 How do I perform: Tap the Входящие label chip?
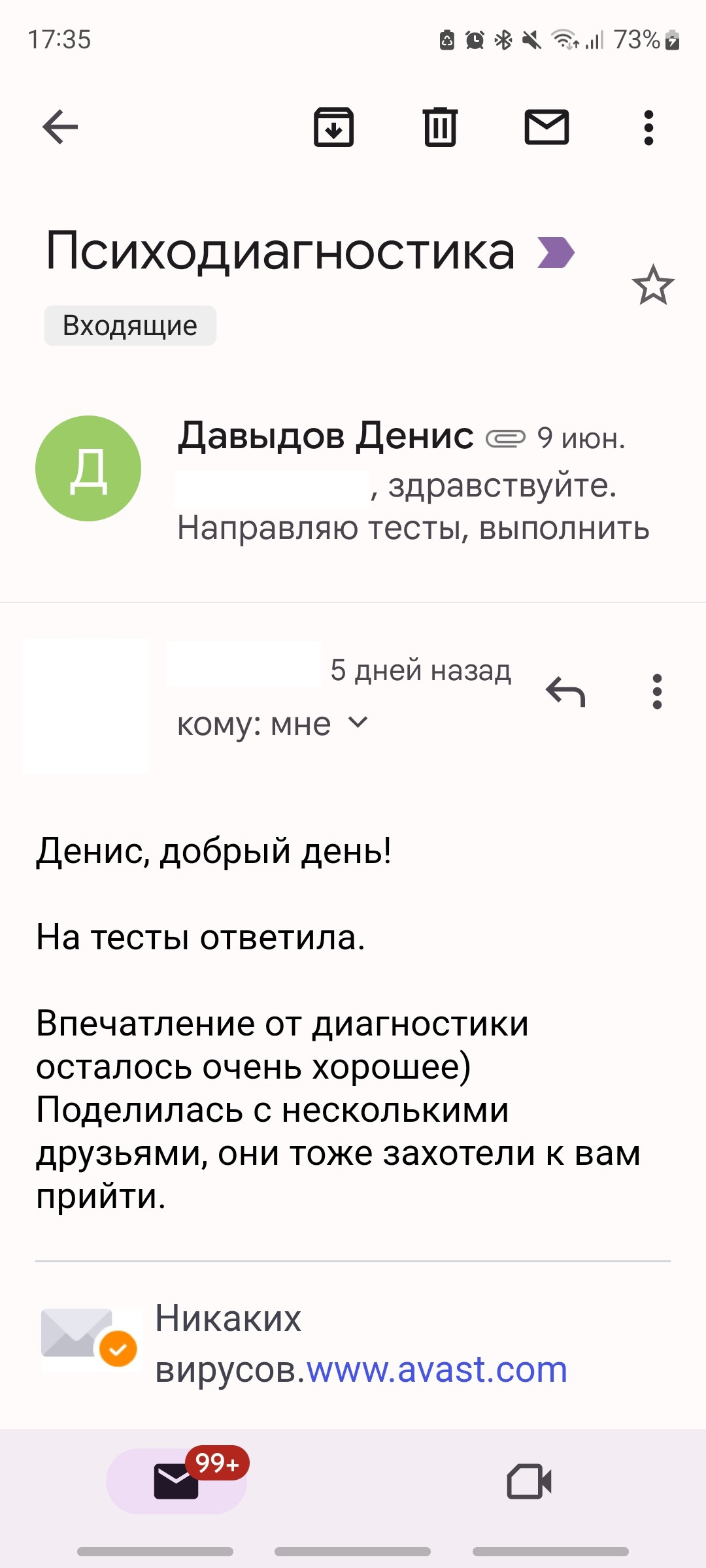130,325
